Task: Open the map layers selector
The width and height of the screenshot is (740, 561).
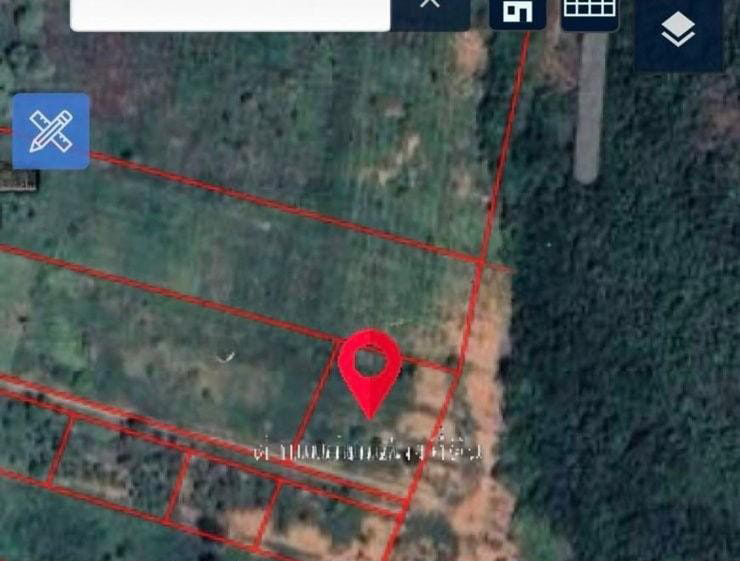Action: tap(678, 31)
